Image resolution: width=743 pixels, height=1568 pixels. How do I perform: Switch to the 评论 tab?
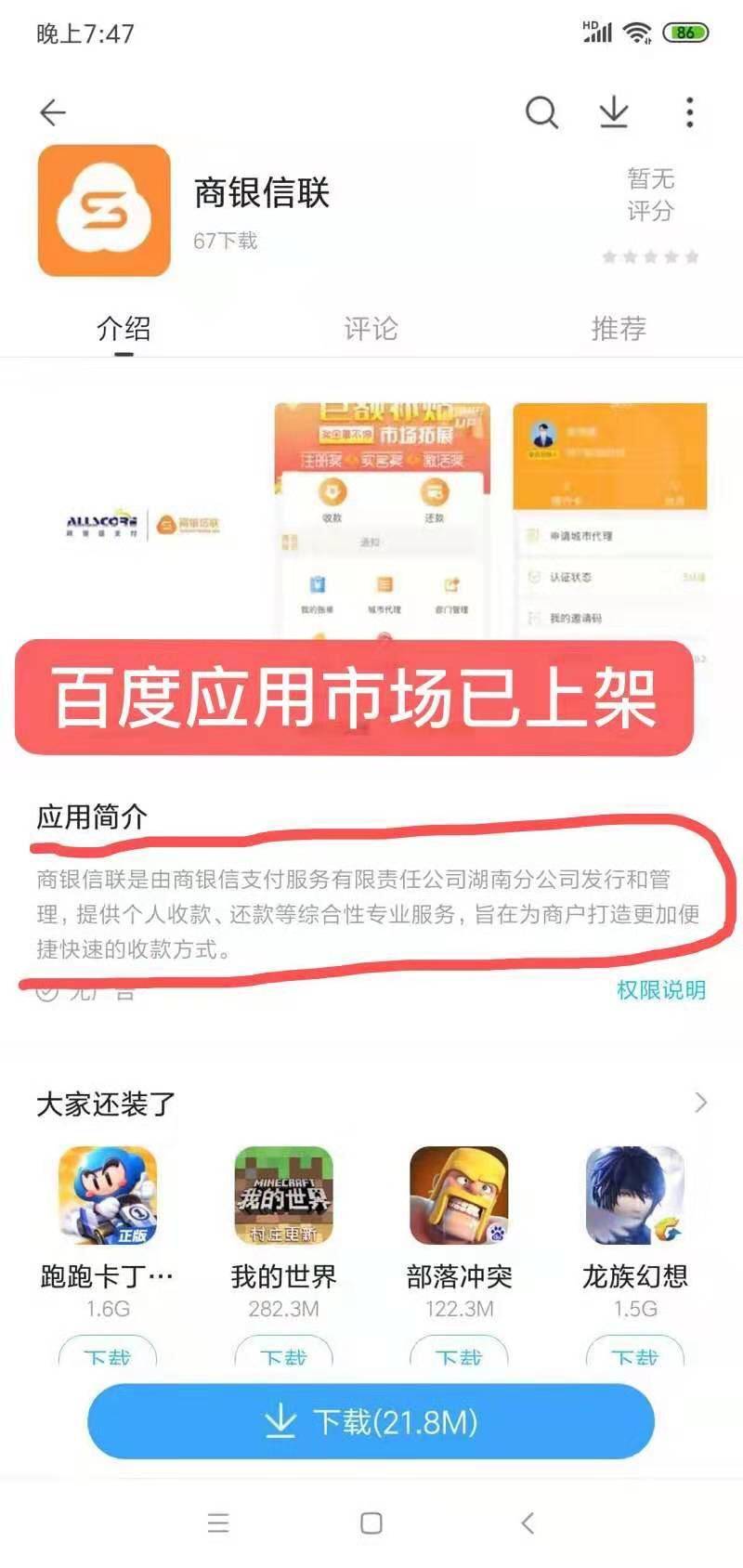pyautogui.click(x=371, y=328)
